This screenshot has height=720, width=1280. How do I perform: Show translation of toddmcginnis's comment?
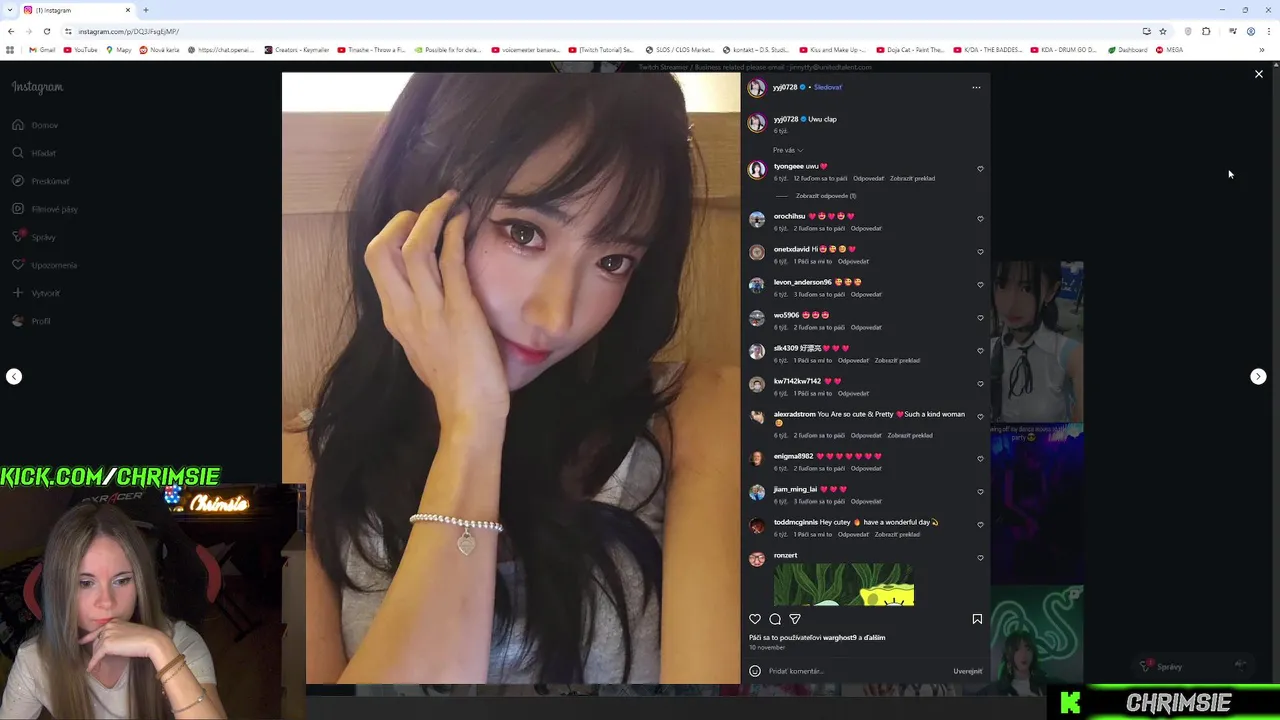point(897,534)
